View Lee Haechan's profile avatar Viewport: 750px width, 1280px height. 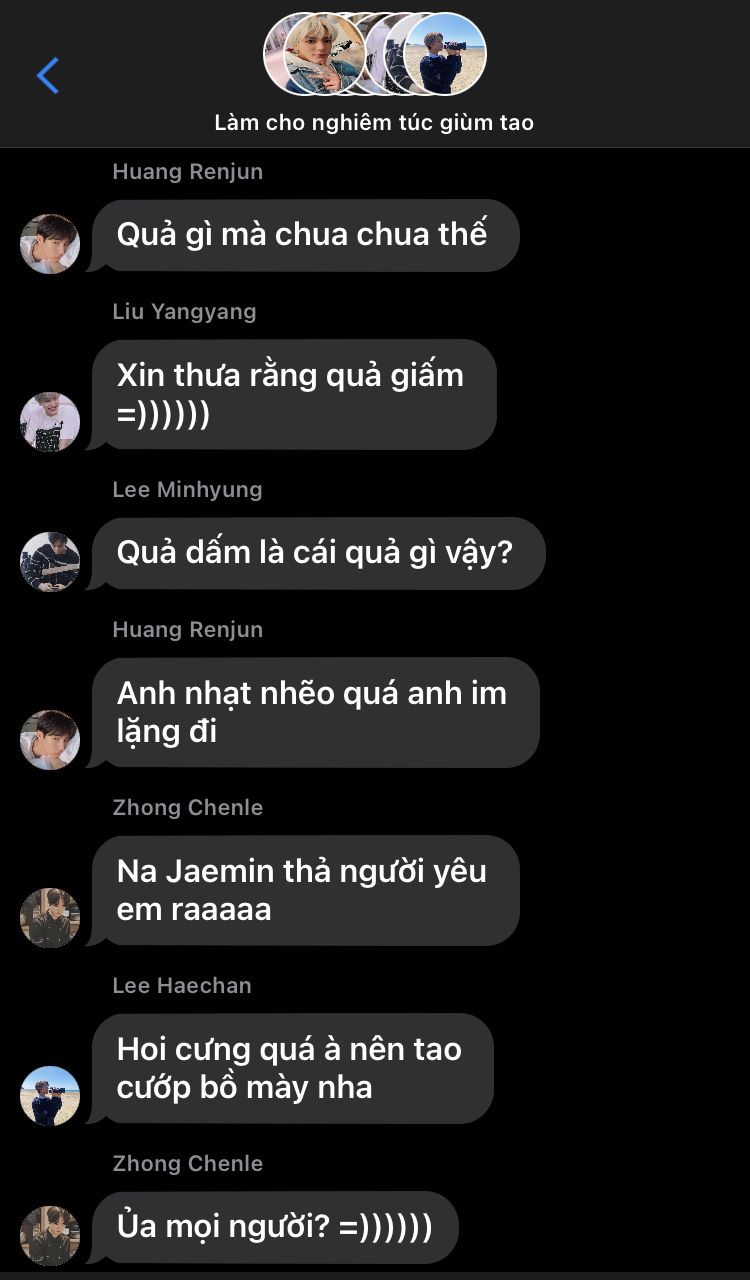tap(50, 1095)
